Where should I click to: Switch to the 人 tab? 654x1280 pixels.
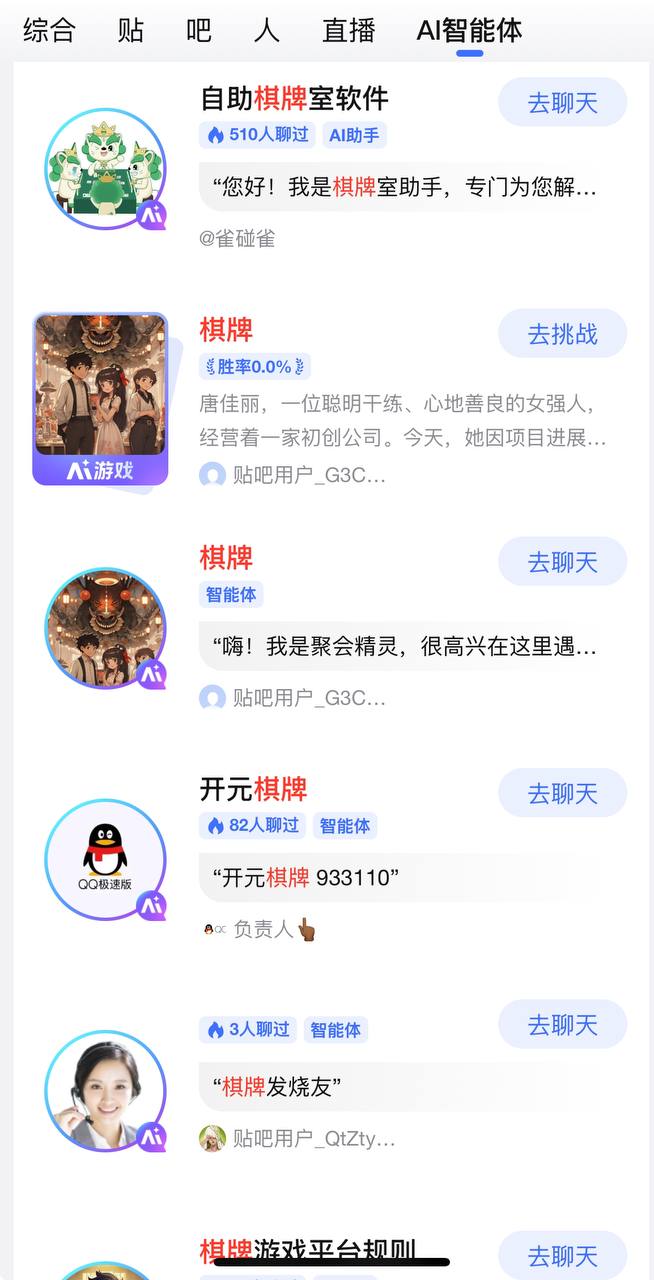click(267, 30)
